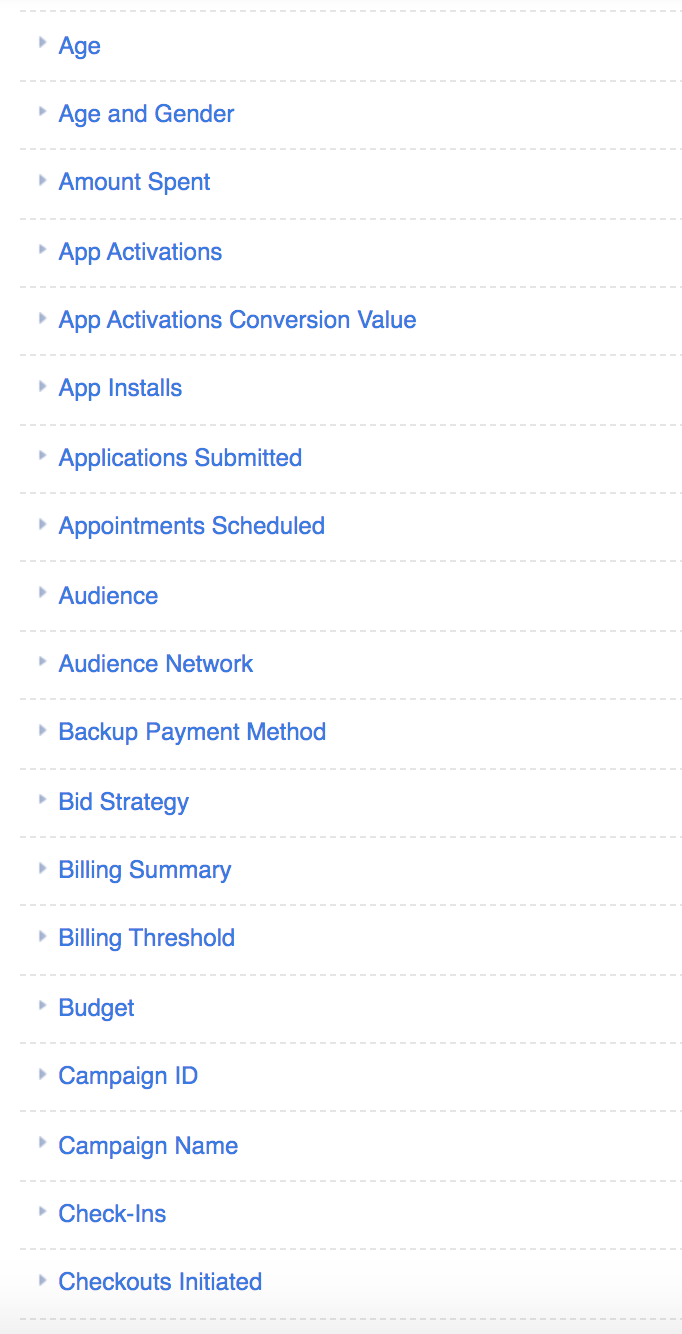Expand App Activations
This screenshot has height=1334, width=682.
click(140, 252)
